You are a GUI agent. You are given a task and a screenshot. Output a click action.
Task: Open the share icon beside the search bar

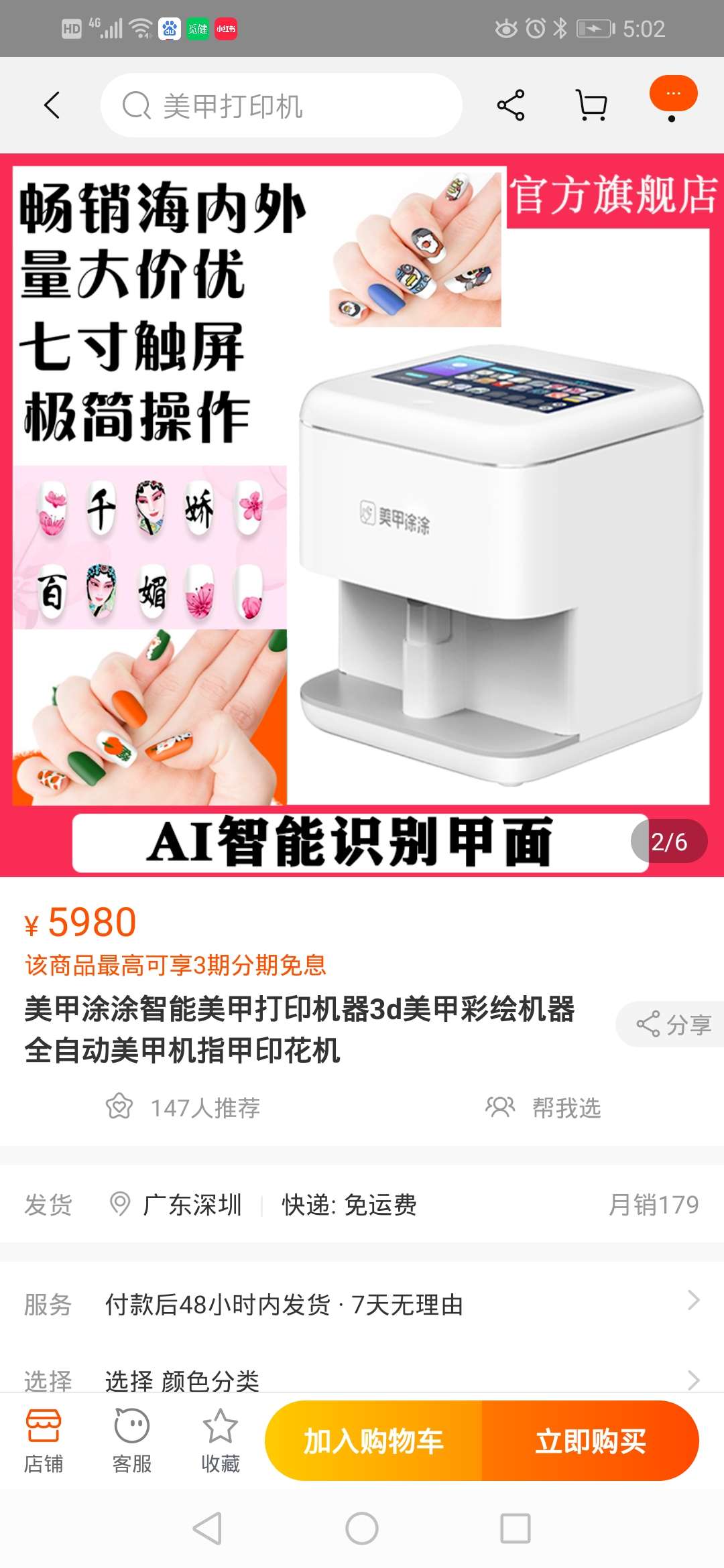[x=509, y=105]
